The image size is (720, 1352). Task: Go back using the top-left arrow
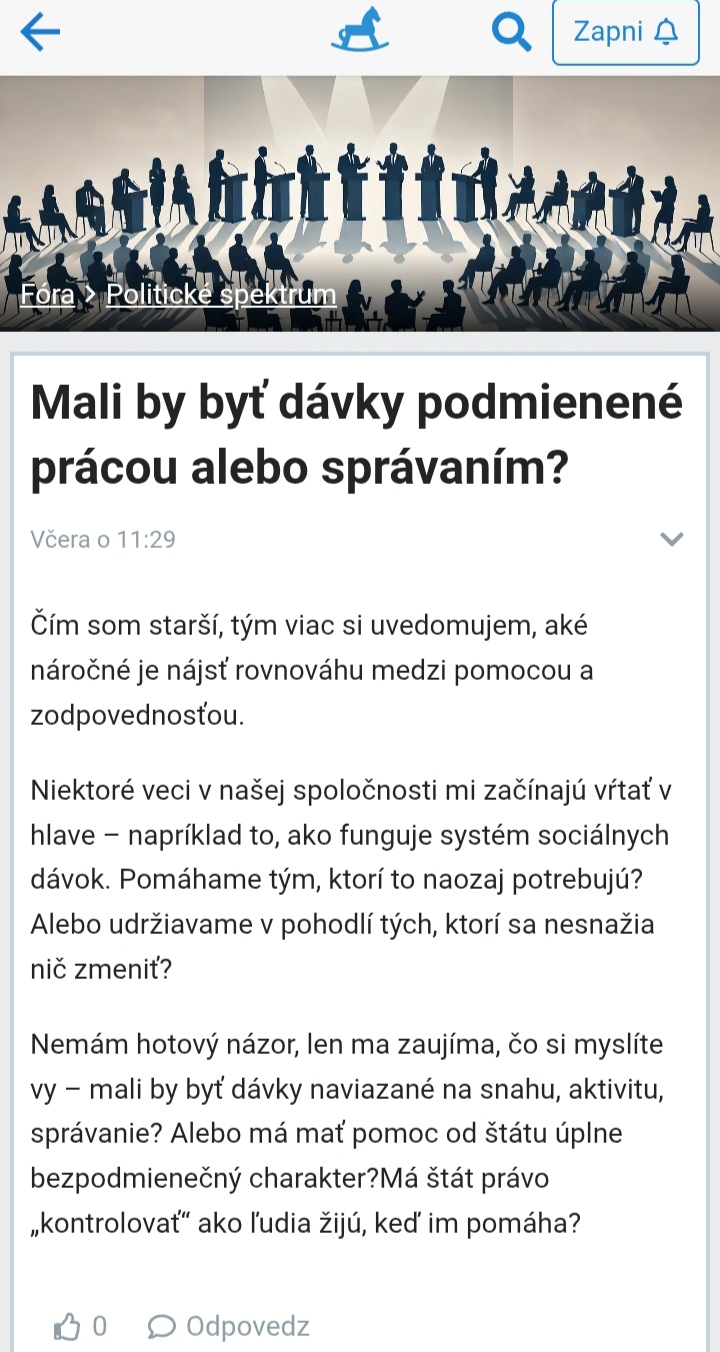click(40, 33)
